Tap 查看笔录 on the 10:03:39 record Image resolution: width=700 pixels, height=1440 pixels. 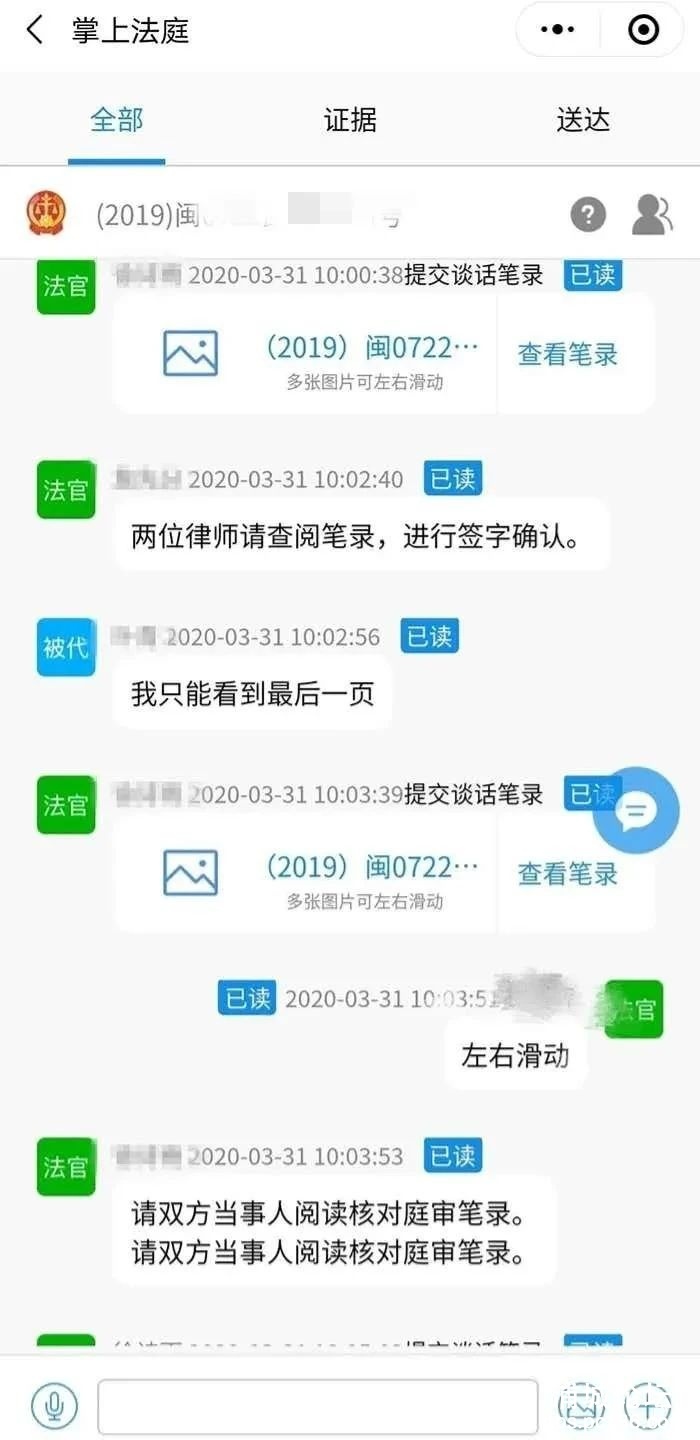tap(567, 873)
